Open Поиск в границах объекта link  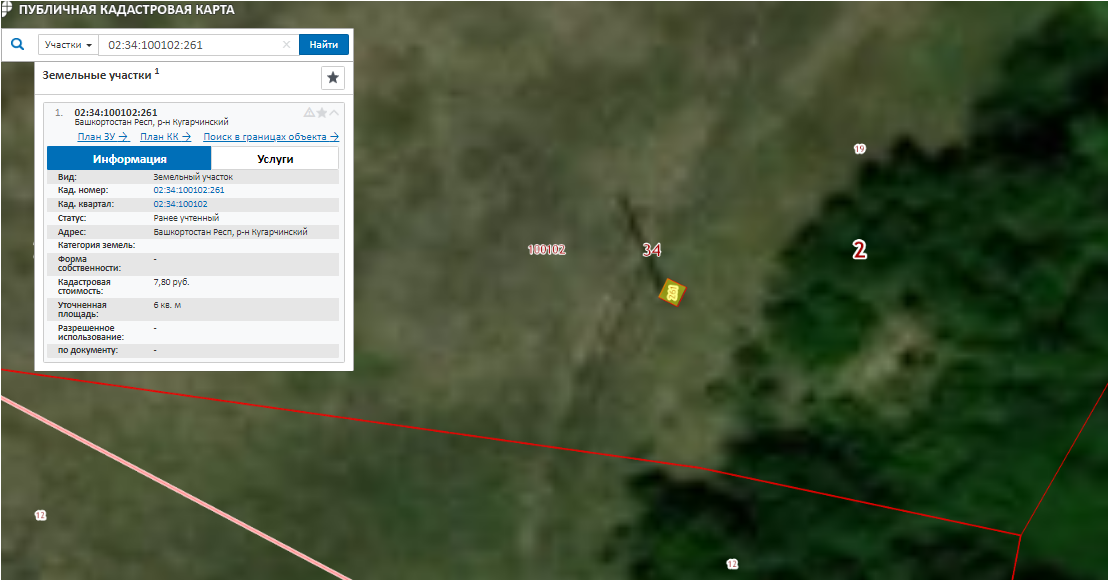pyautogui.click(x=271, y=137)
